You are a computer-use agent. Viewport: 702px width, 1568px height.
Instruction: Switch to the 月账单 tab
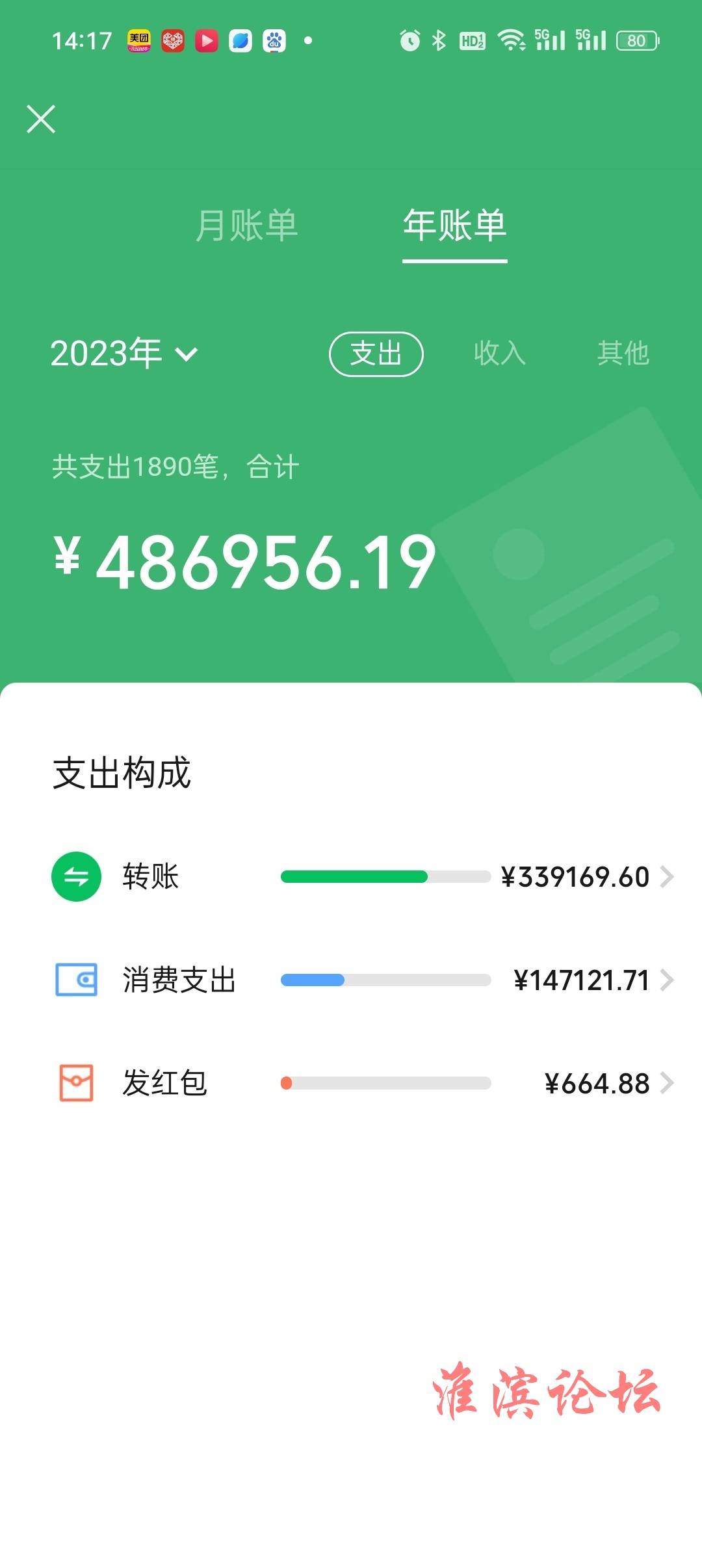(x=246, y=226)
